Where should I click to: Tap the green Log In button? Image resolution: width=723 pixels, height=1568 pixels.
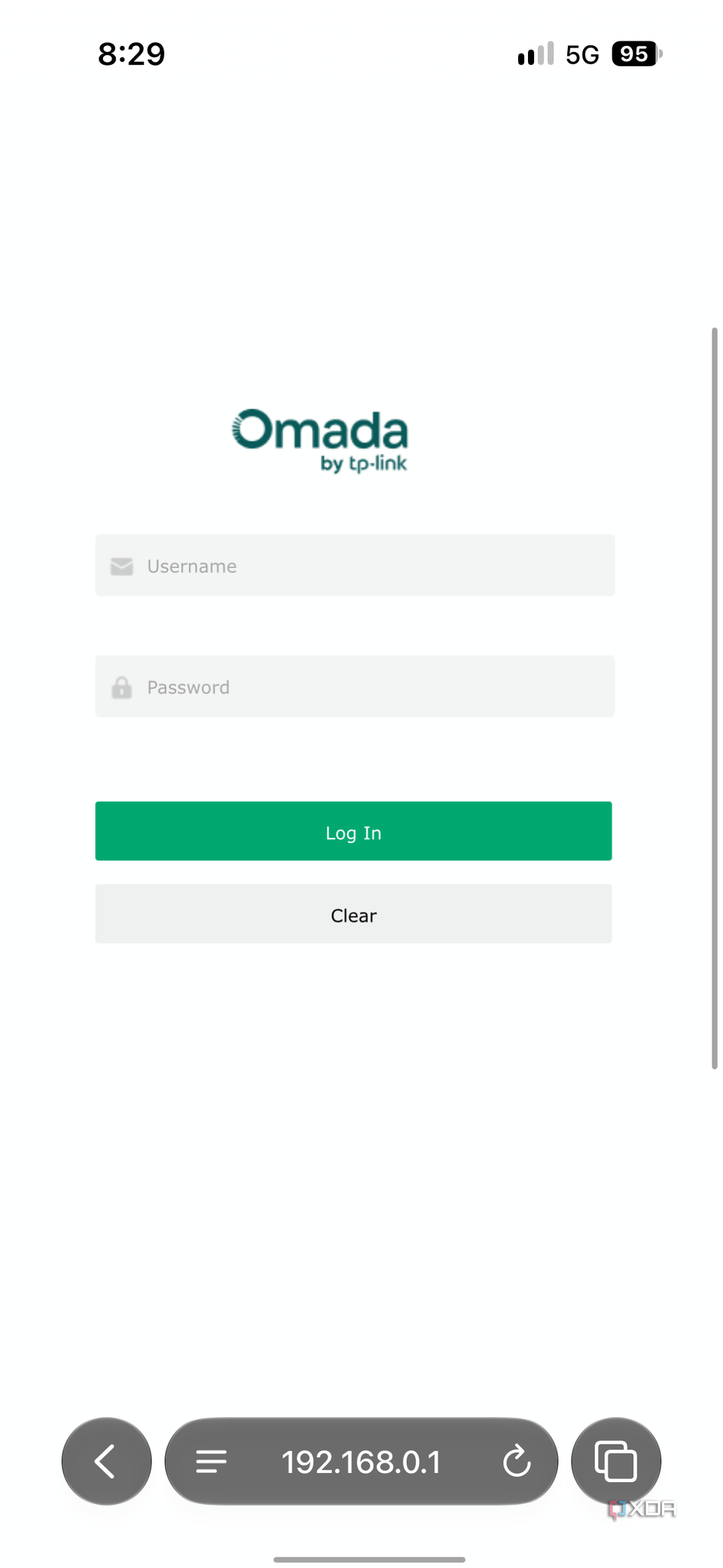353,831
